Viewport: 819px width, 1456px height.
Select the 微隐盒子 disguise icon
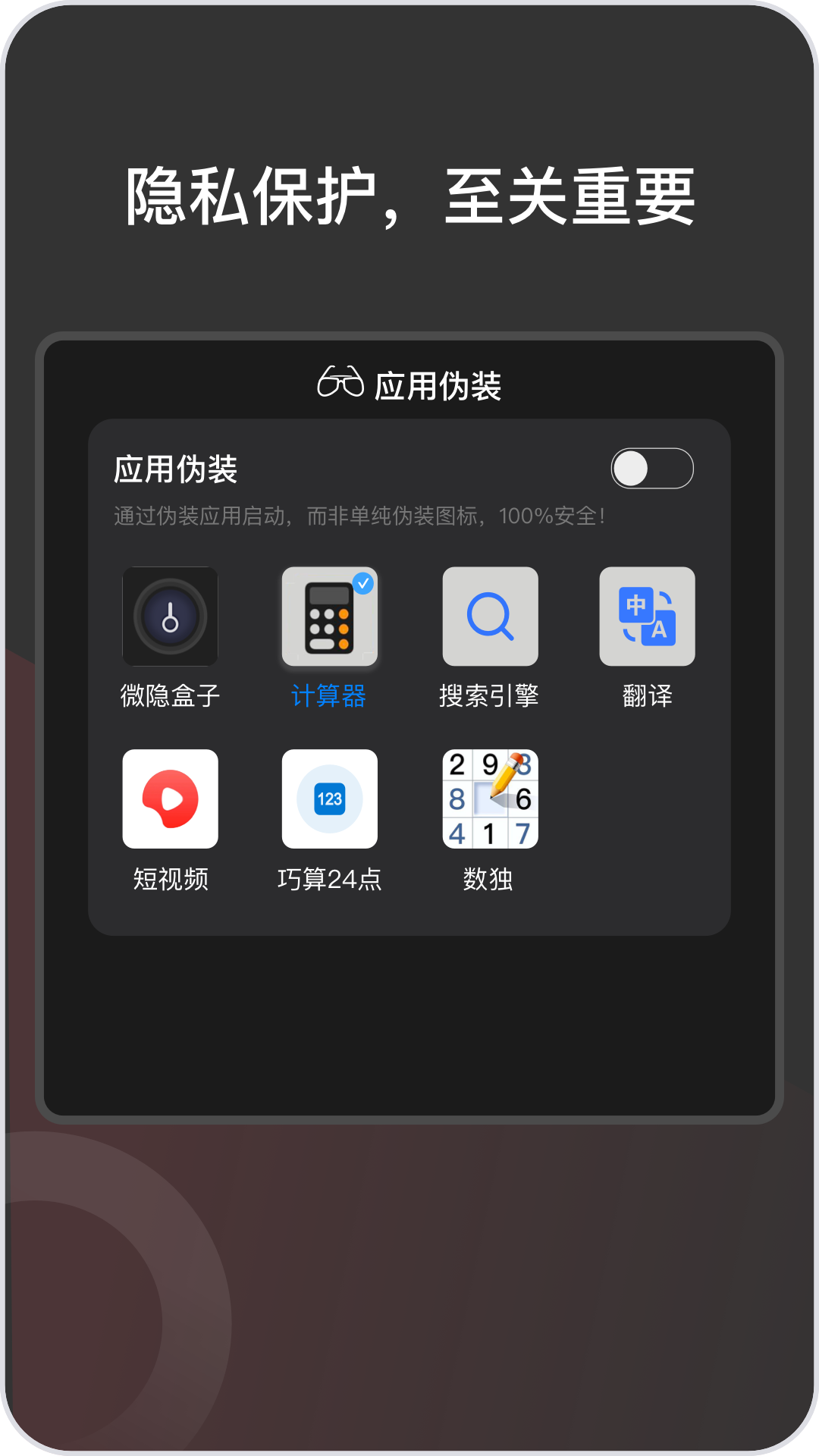(171, 617)
